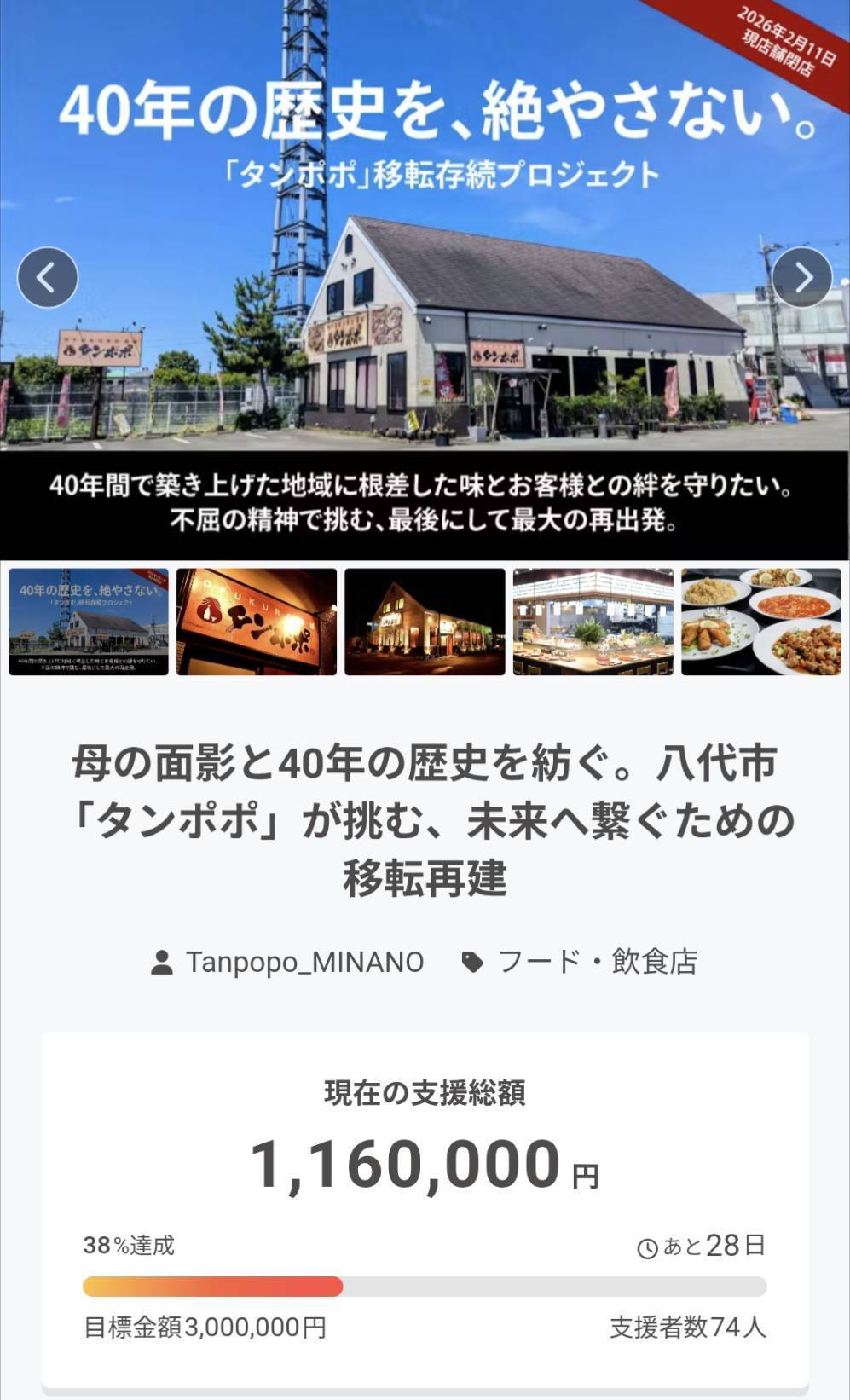The height and width of the screenshot is (1400, 850).
Task: Show the next carousel image
Action: coord(801,277)
